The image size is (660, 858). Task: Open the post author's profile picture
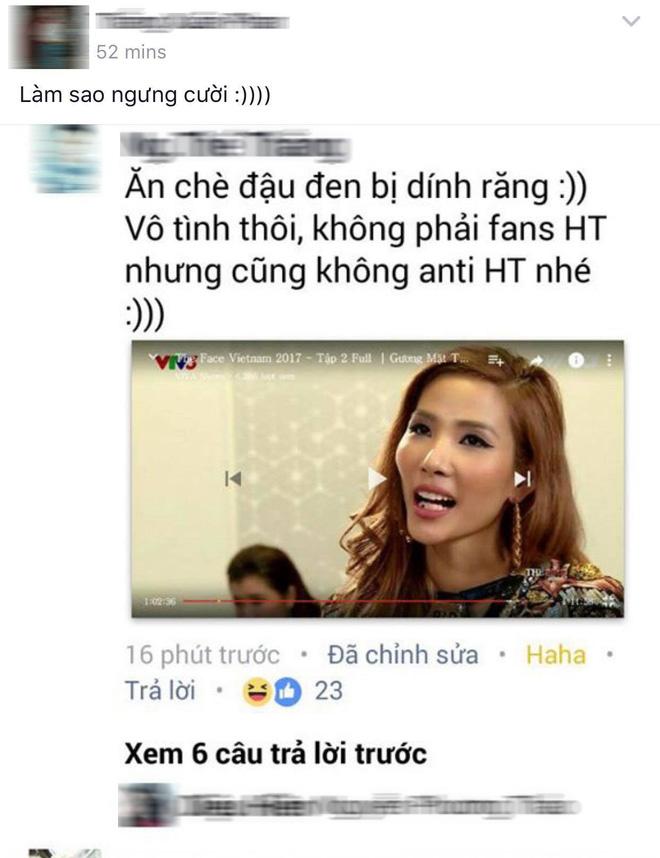pos(48,37)
